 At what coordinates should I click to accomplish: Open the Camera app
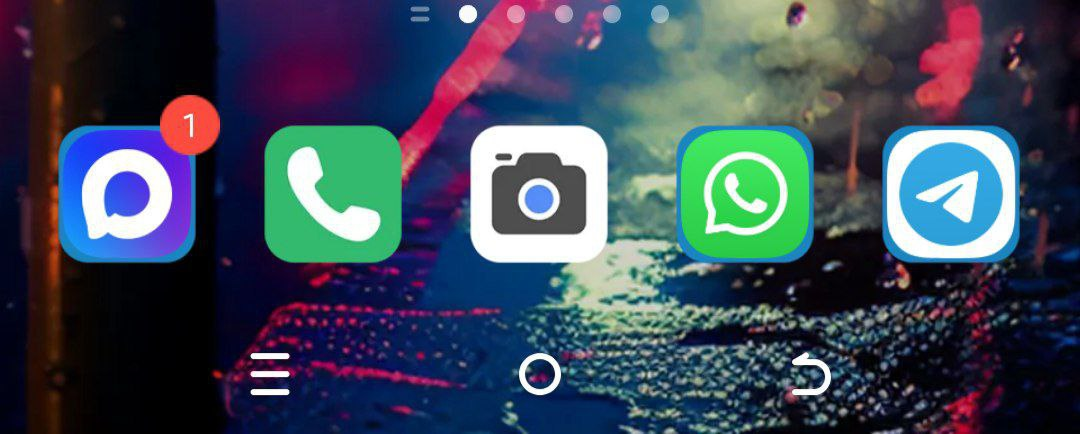(x=539, y=194)
